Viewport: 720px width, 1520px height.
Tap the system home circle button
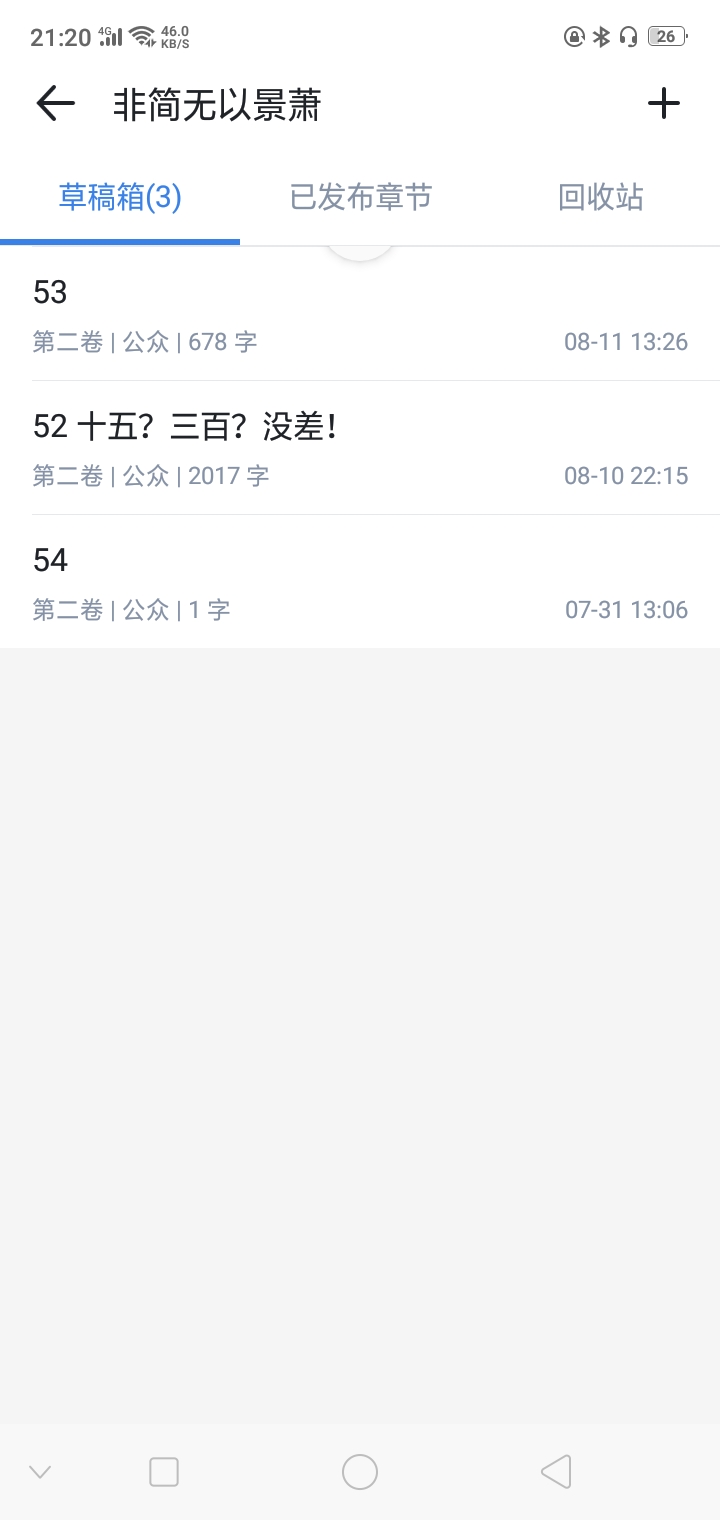(x=360, y=1472)
